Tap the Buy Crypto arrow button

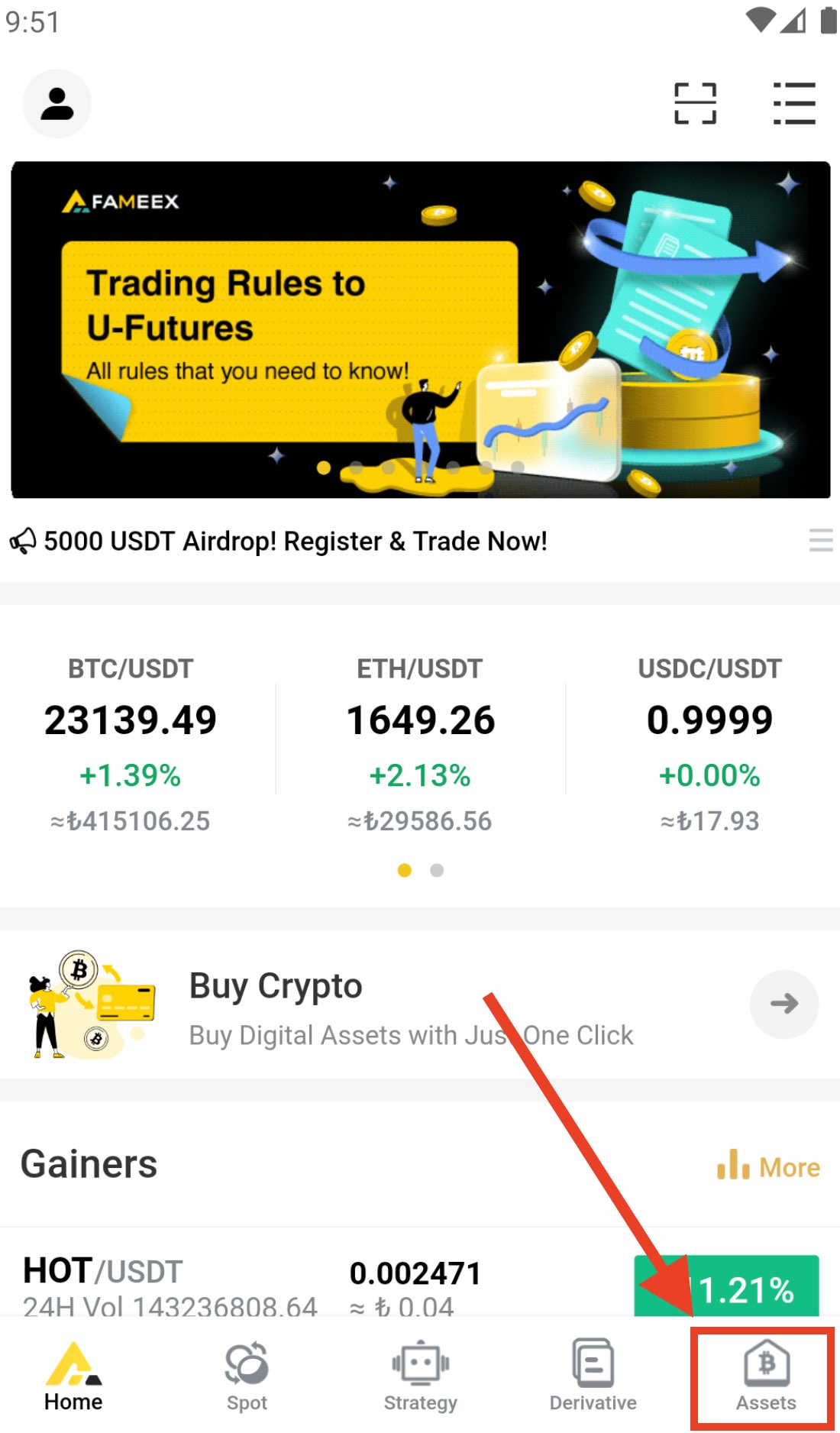(x=784, y=1004)
